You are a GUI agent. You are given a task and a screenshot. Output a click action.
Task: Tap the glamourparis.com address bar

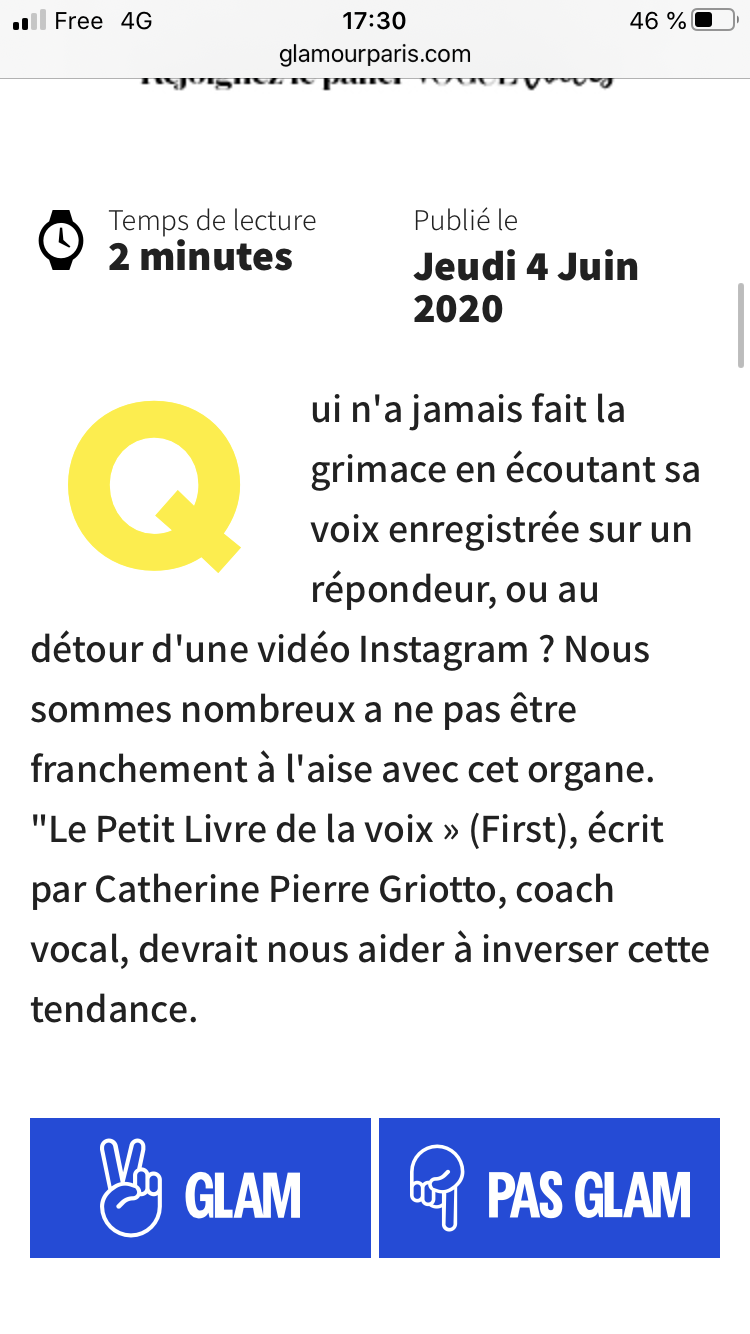coord(375,53)
